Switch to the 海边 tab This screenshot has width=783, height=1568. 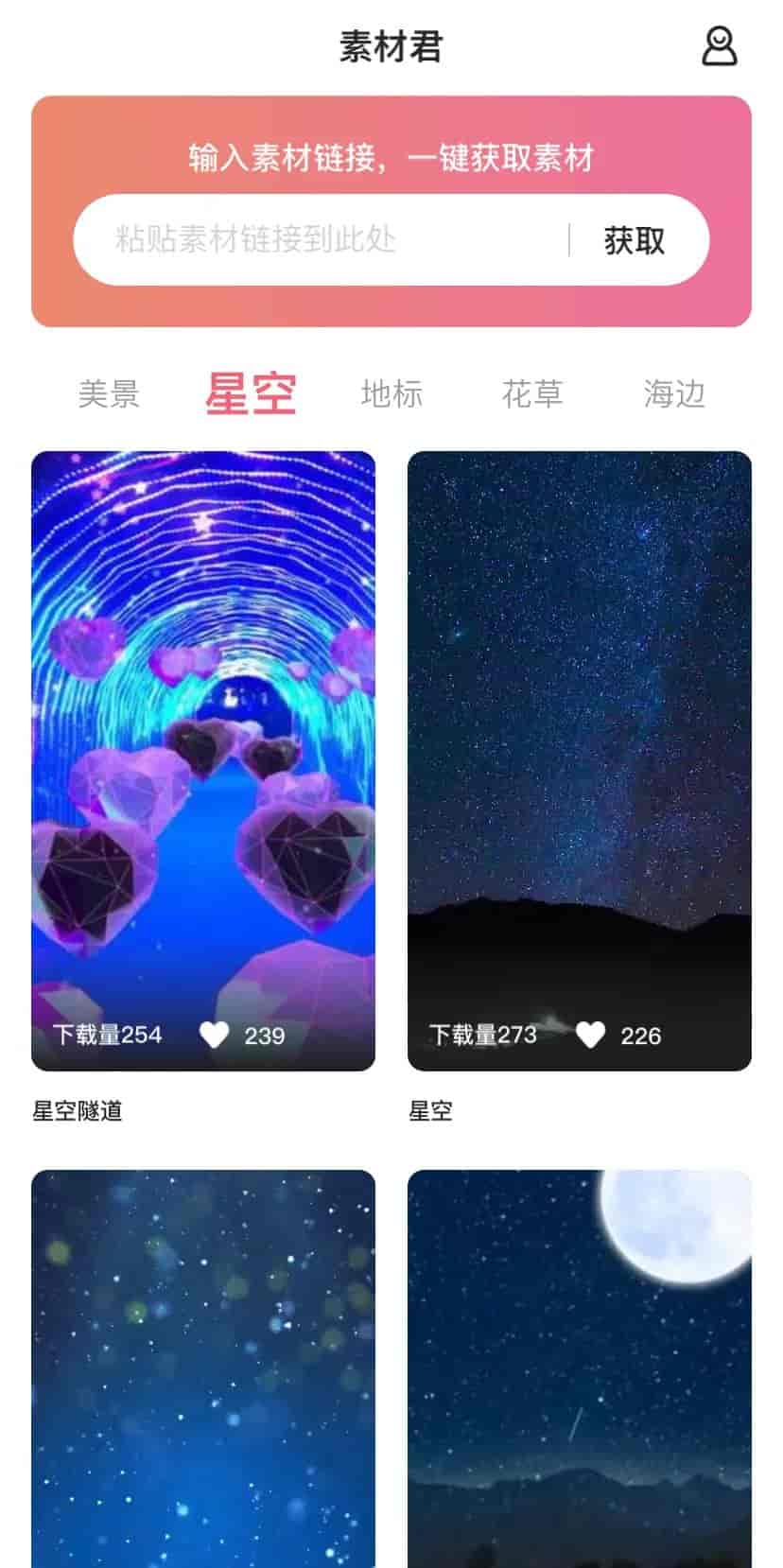point(674,393)
